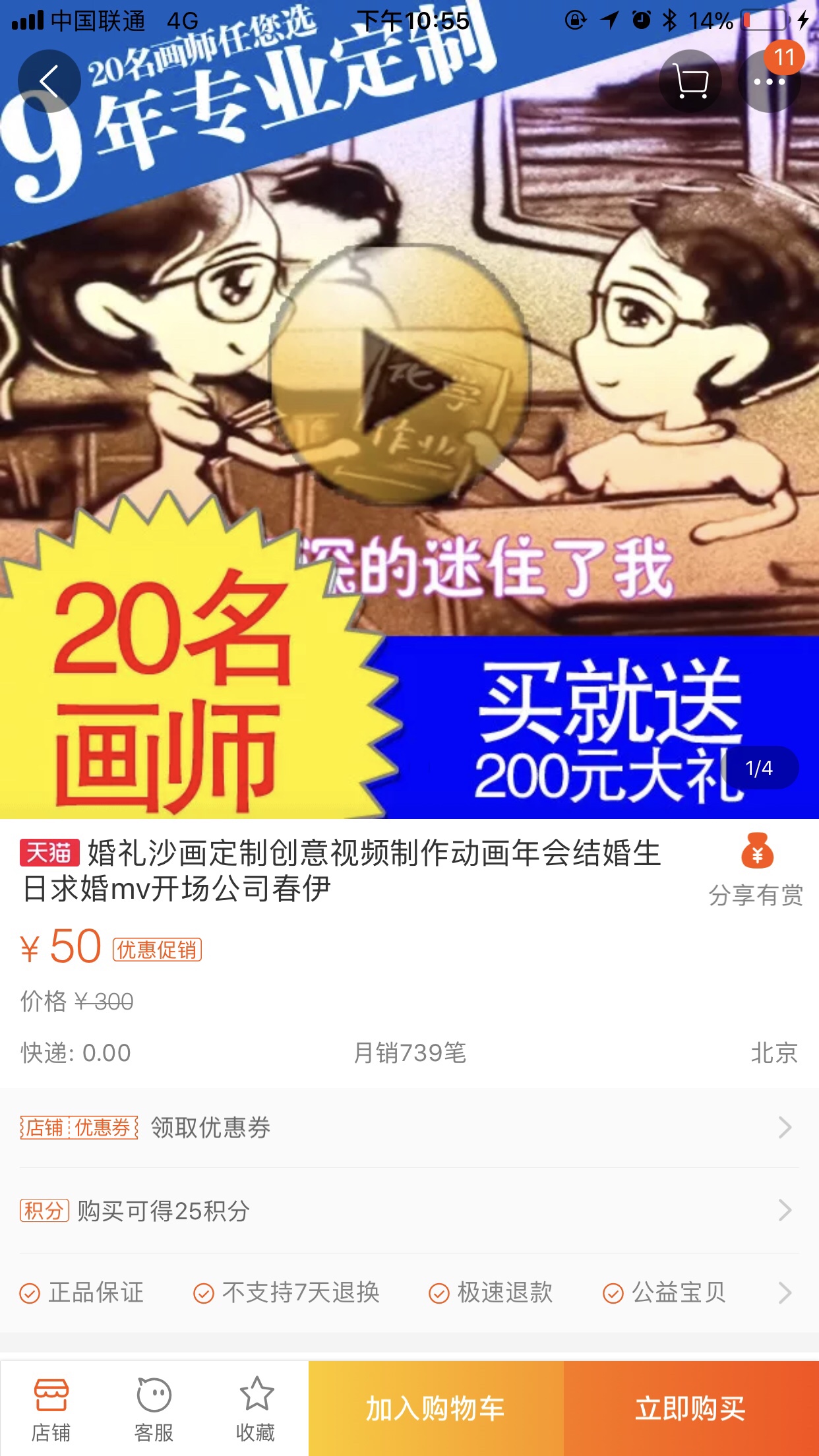Tap 分享有赏 to share for reward
Viewport: 819px width, 1456px height.
click(756, 870)
